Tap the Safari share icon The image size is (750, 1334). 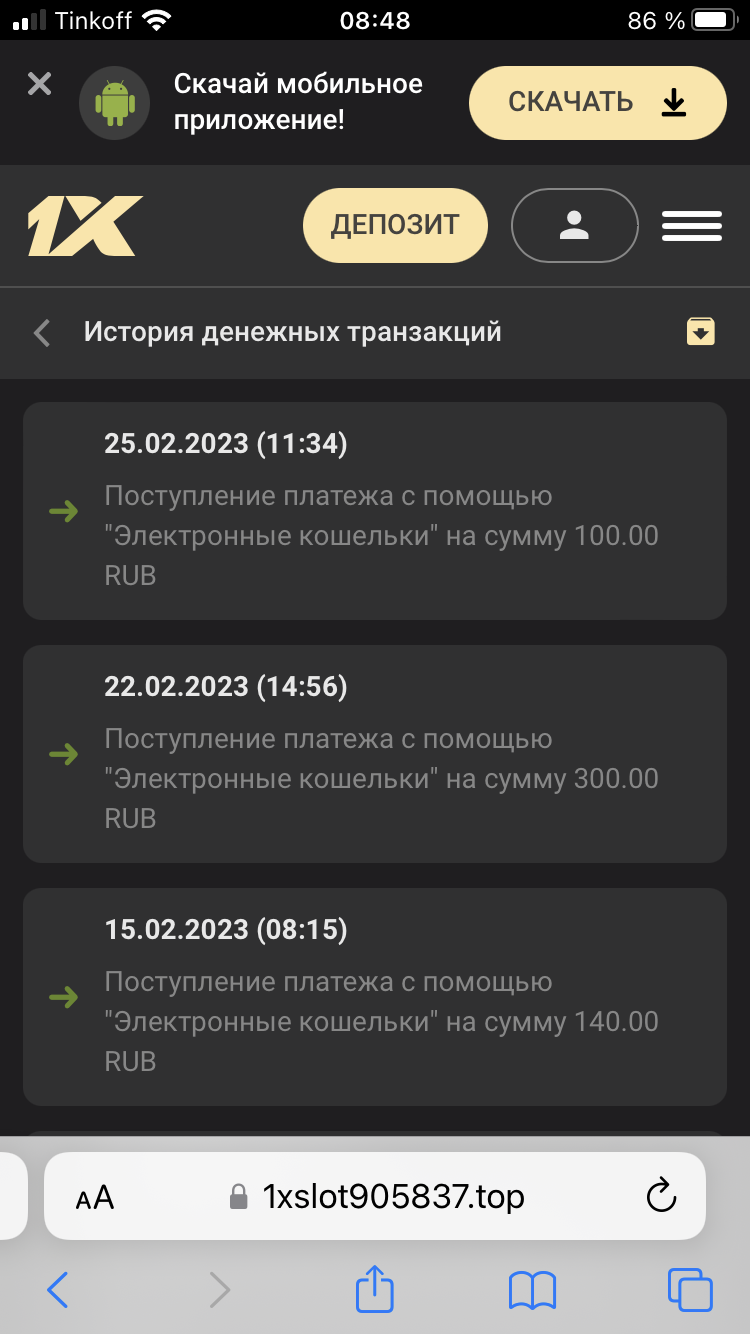374,1290
